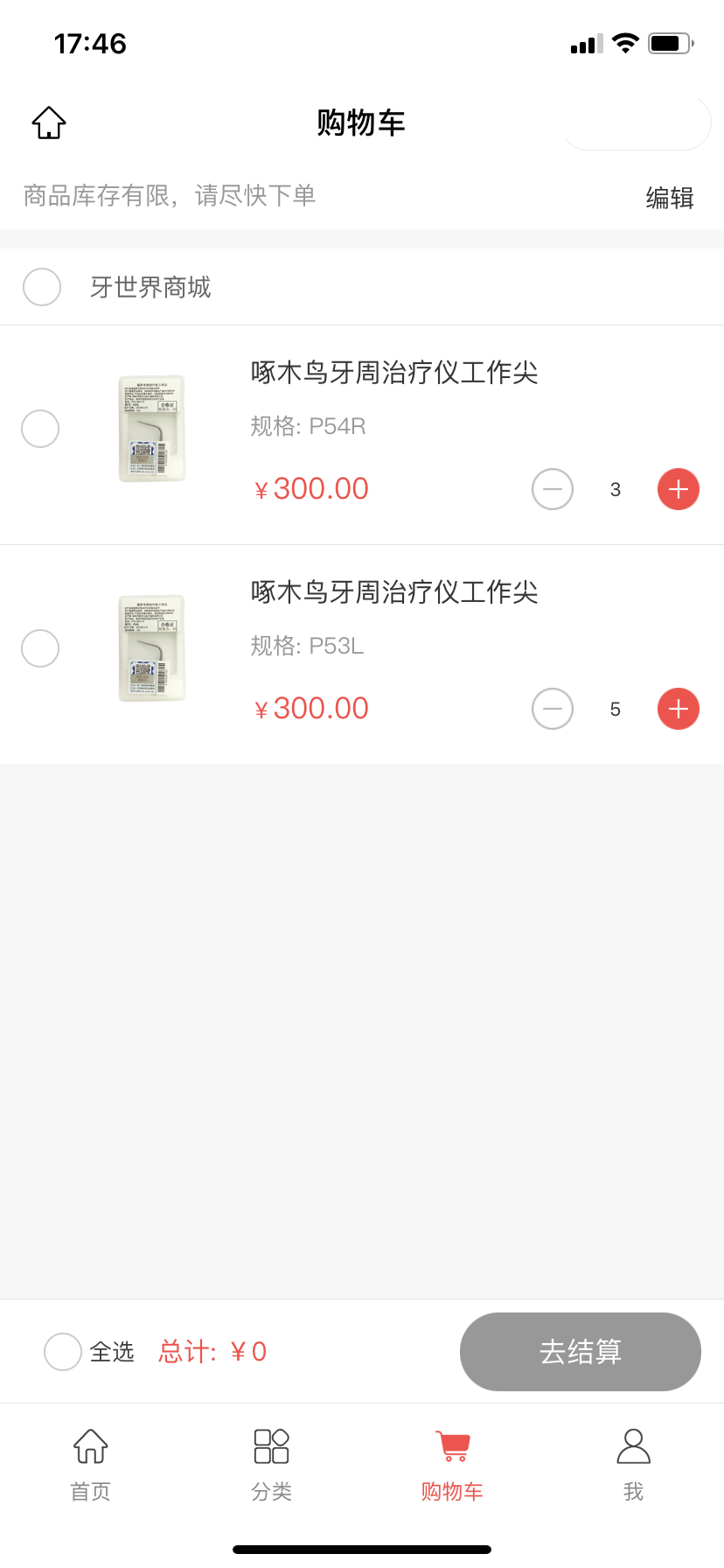Image resolution: width=724 pixels, height=1568 pixels.
Task: Open the 购物车 tab
Action: (x=453, y=1465)
